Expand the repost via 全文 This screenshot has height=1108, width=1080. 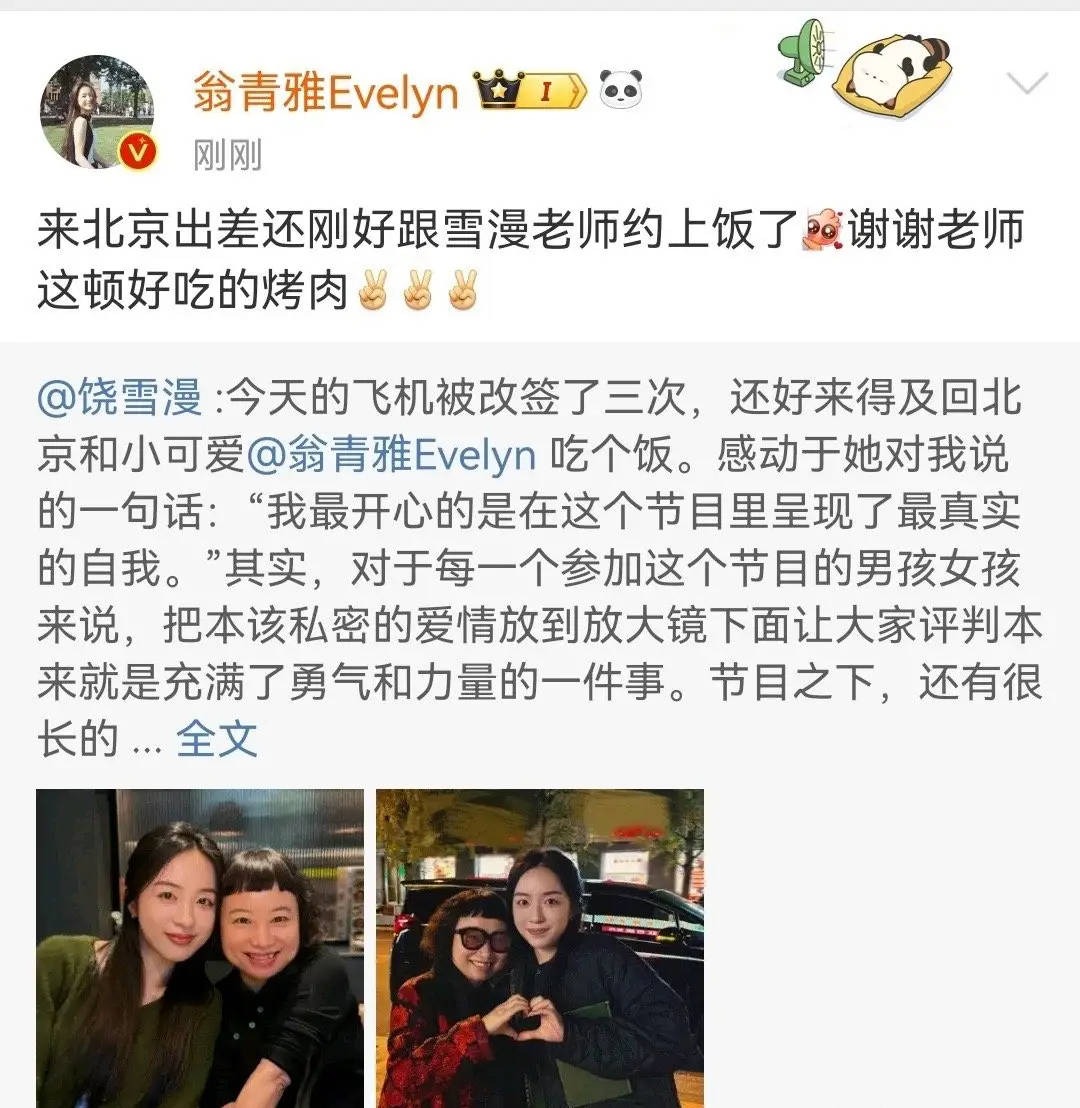[x=217, y=739]
